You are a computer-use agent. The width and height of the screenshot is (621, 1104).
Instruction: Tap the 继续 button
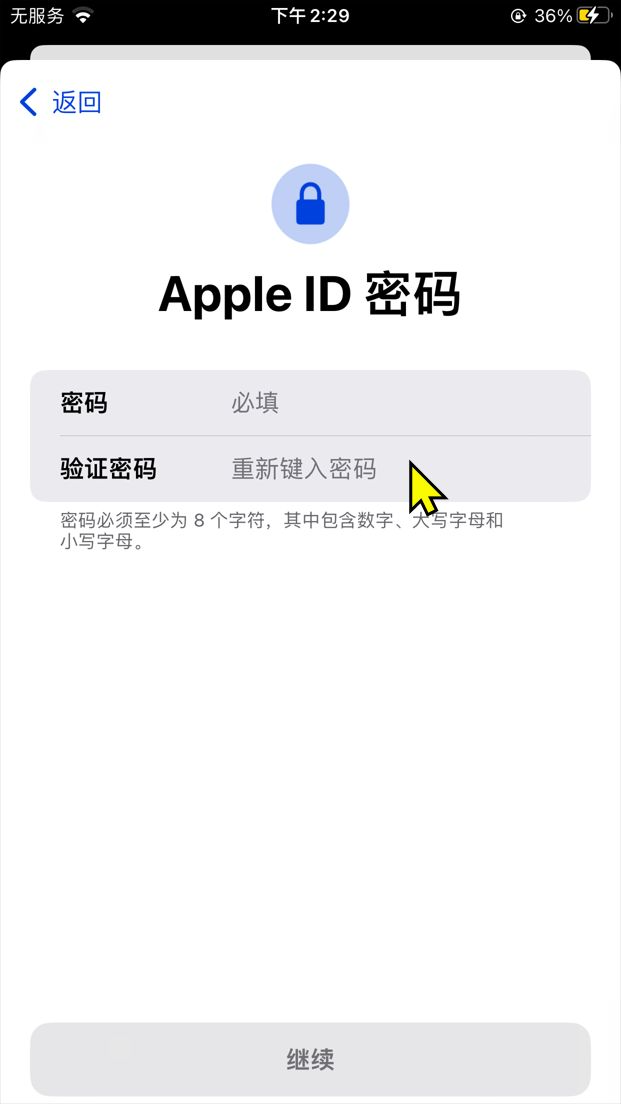(310, 1059)
